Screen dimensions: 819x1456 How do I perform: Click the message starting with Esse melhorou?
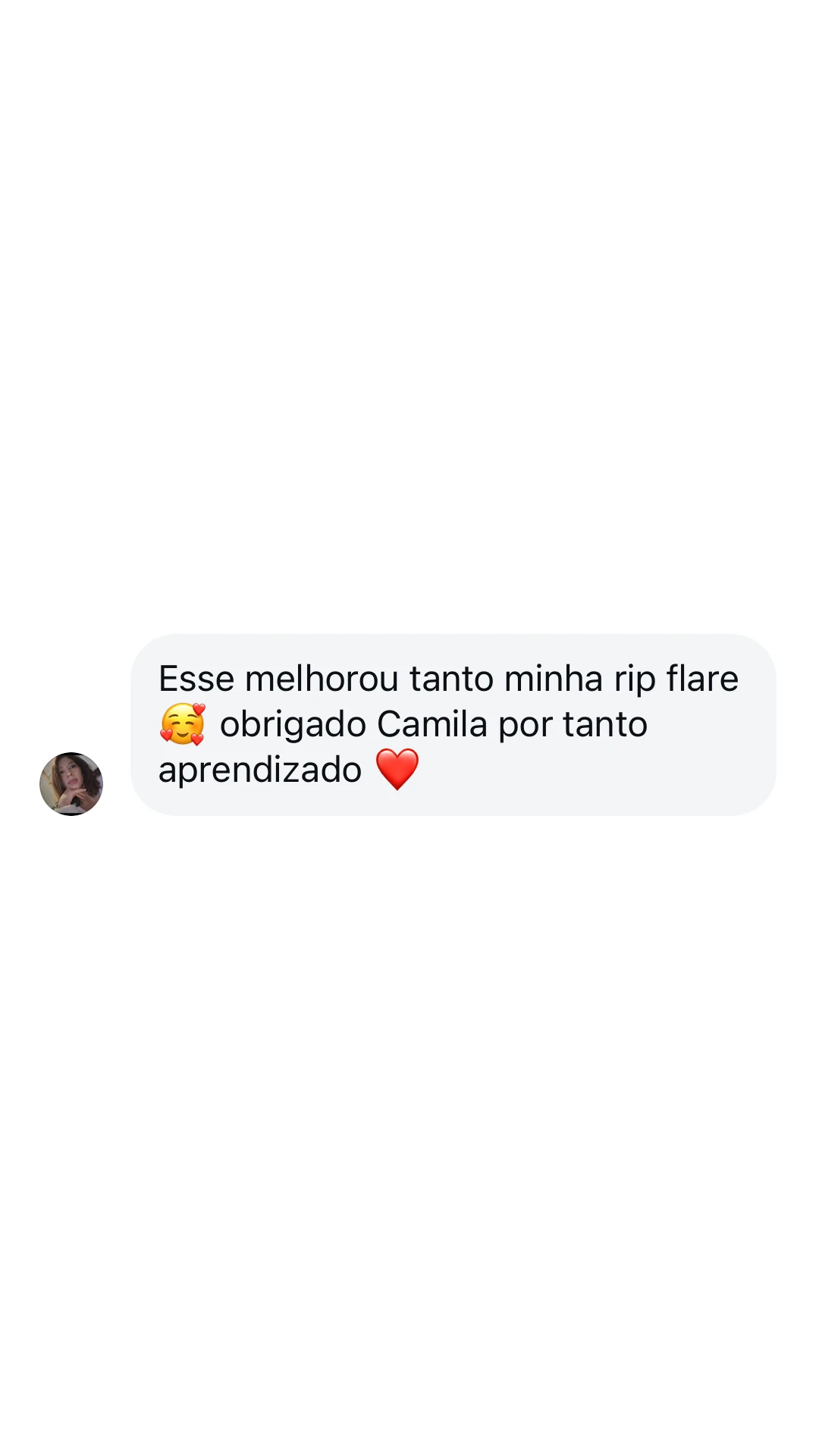455,723
